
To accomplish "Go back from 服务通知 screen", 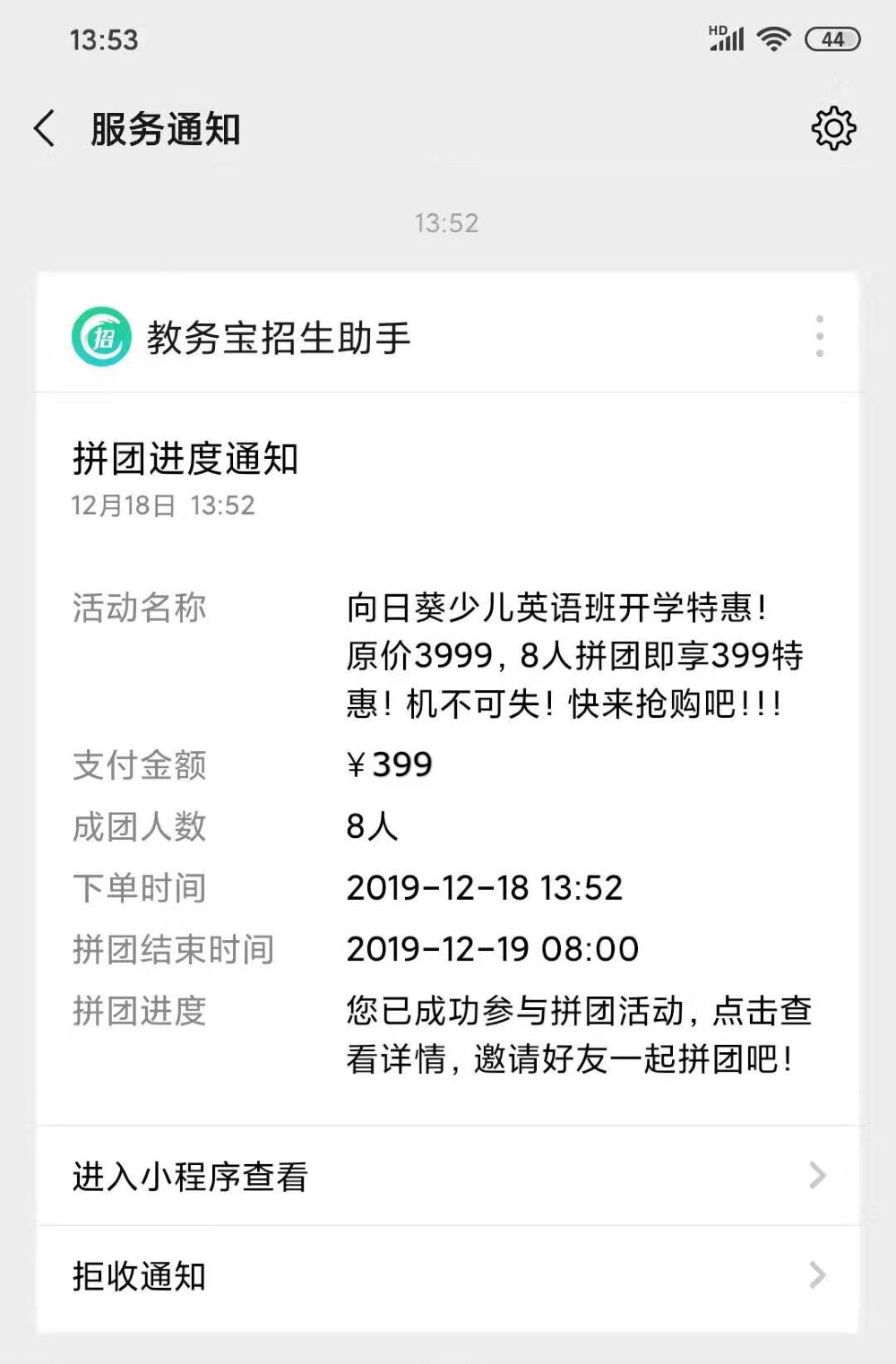I will pos(45,129).
